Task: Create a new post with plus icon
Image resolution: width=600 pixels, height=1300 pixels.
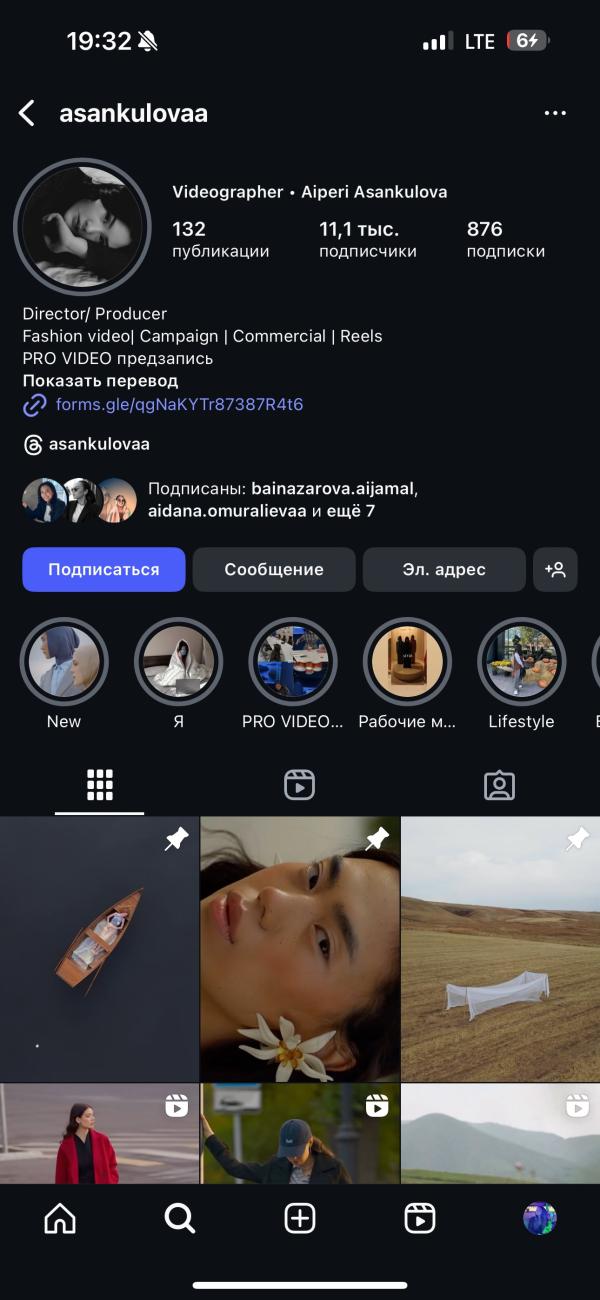Action: [x=300, y=1218]
